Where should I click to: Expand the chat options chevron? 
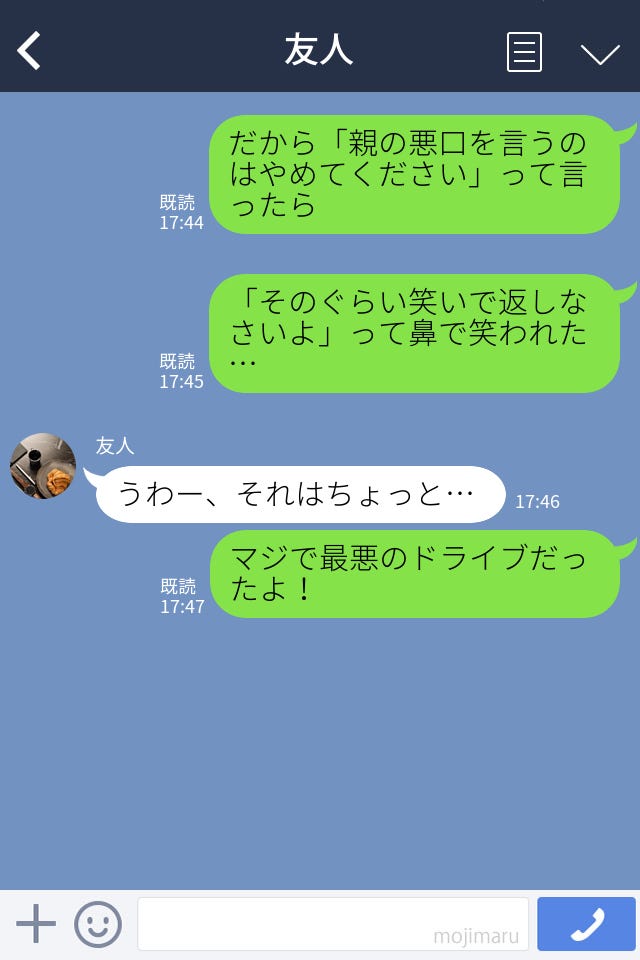click(x=600, y=53)
